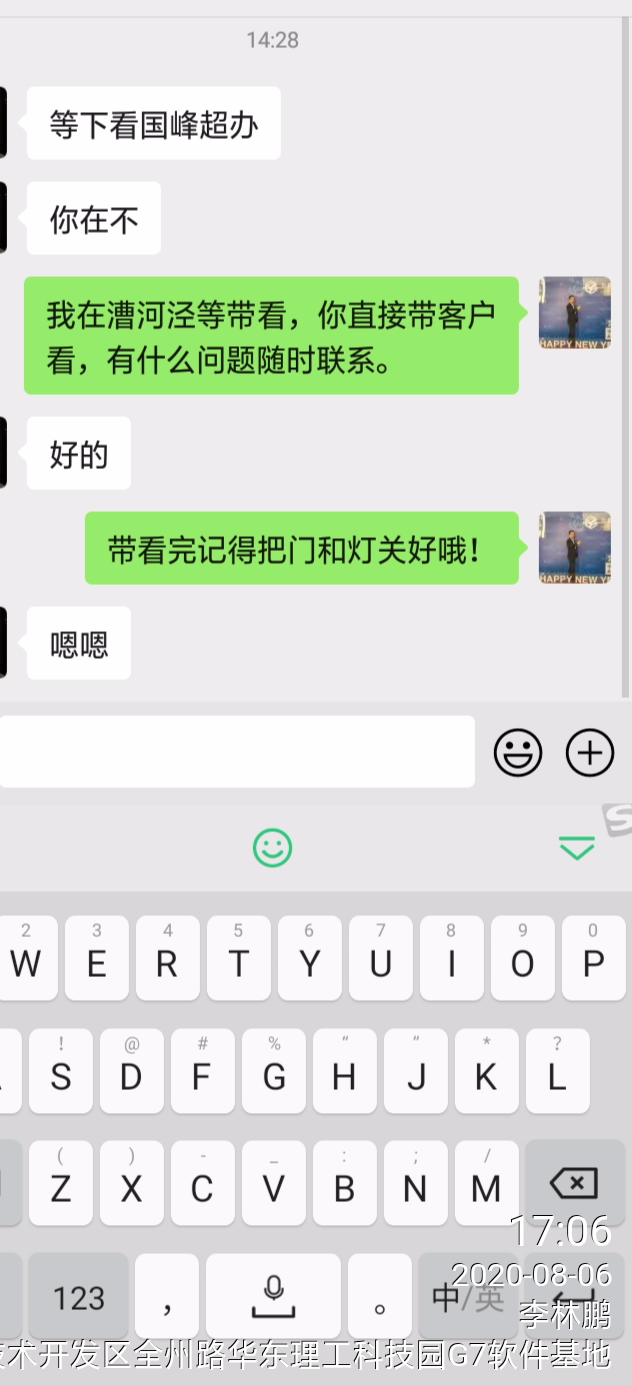Tap the green smiley keyboard emoji button
Viewport: 632px width, 1385px height.
[272, 848]
